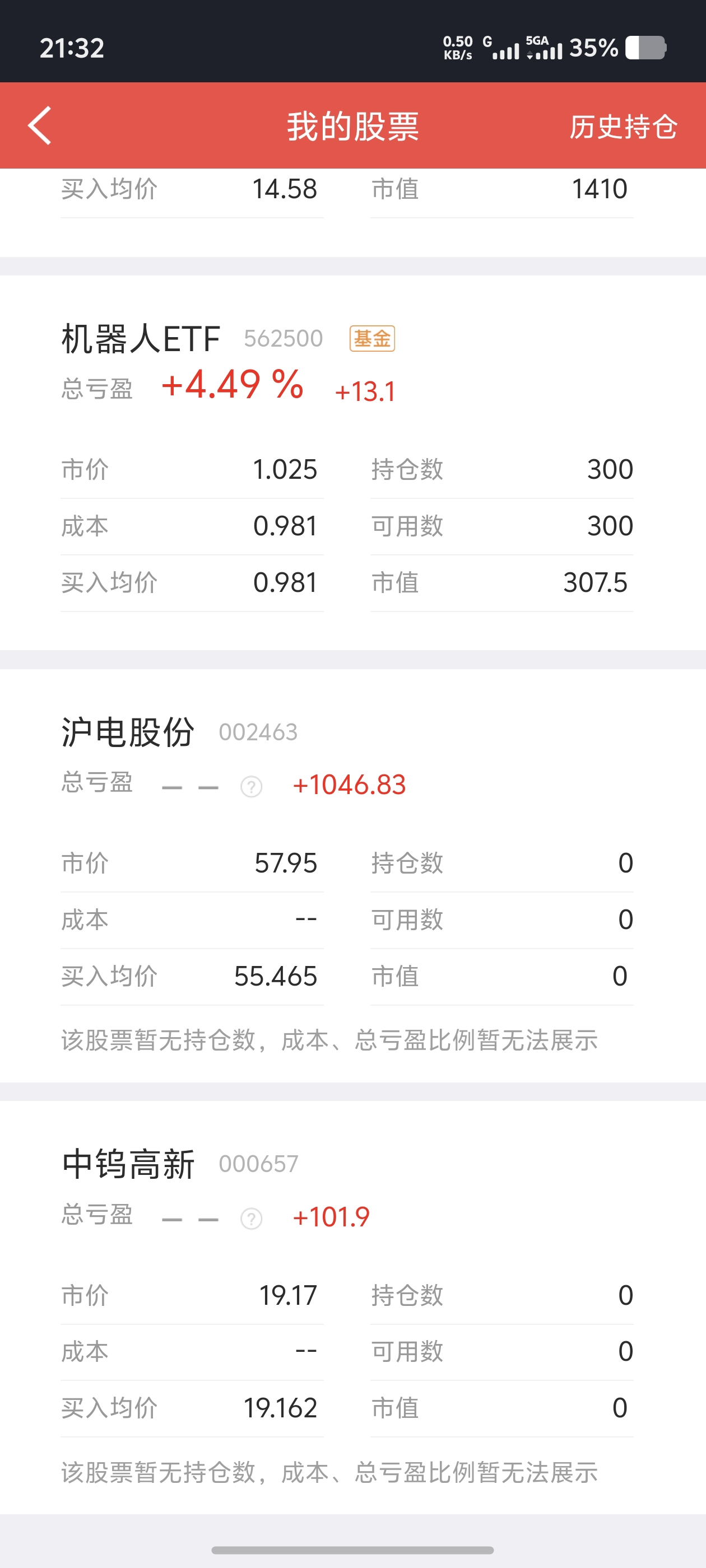Open the 沪电股份 stock card

click(352, 875)
